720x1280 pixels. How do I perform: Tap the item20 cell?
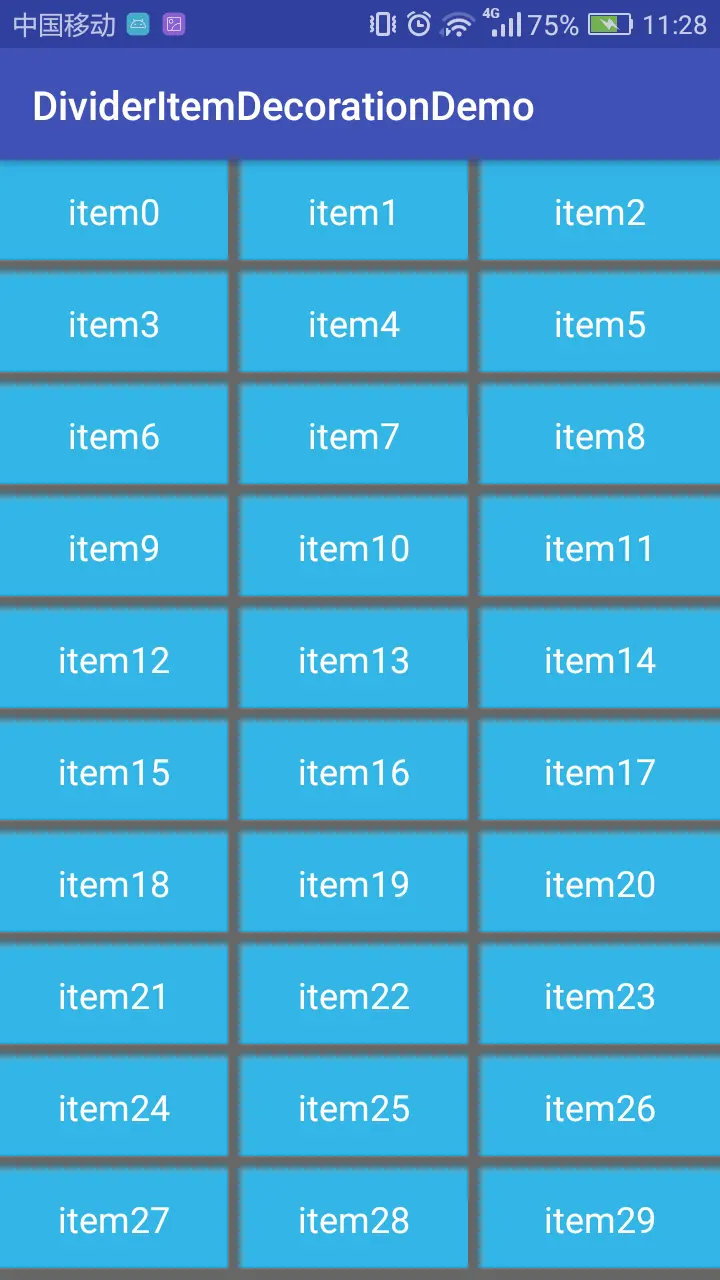[x=600, y=884]
